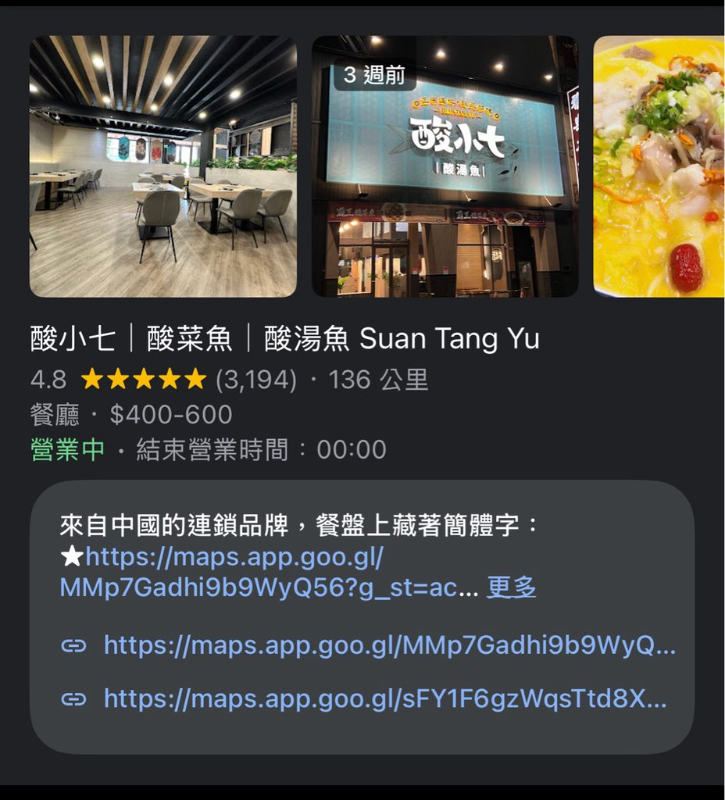The image size is (725, 800).
Task: Open the maps.app.goo.gl/MMp7Gadhi9b9WyQ link row
Action: [x=389, y=646]
